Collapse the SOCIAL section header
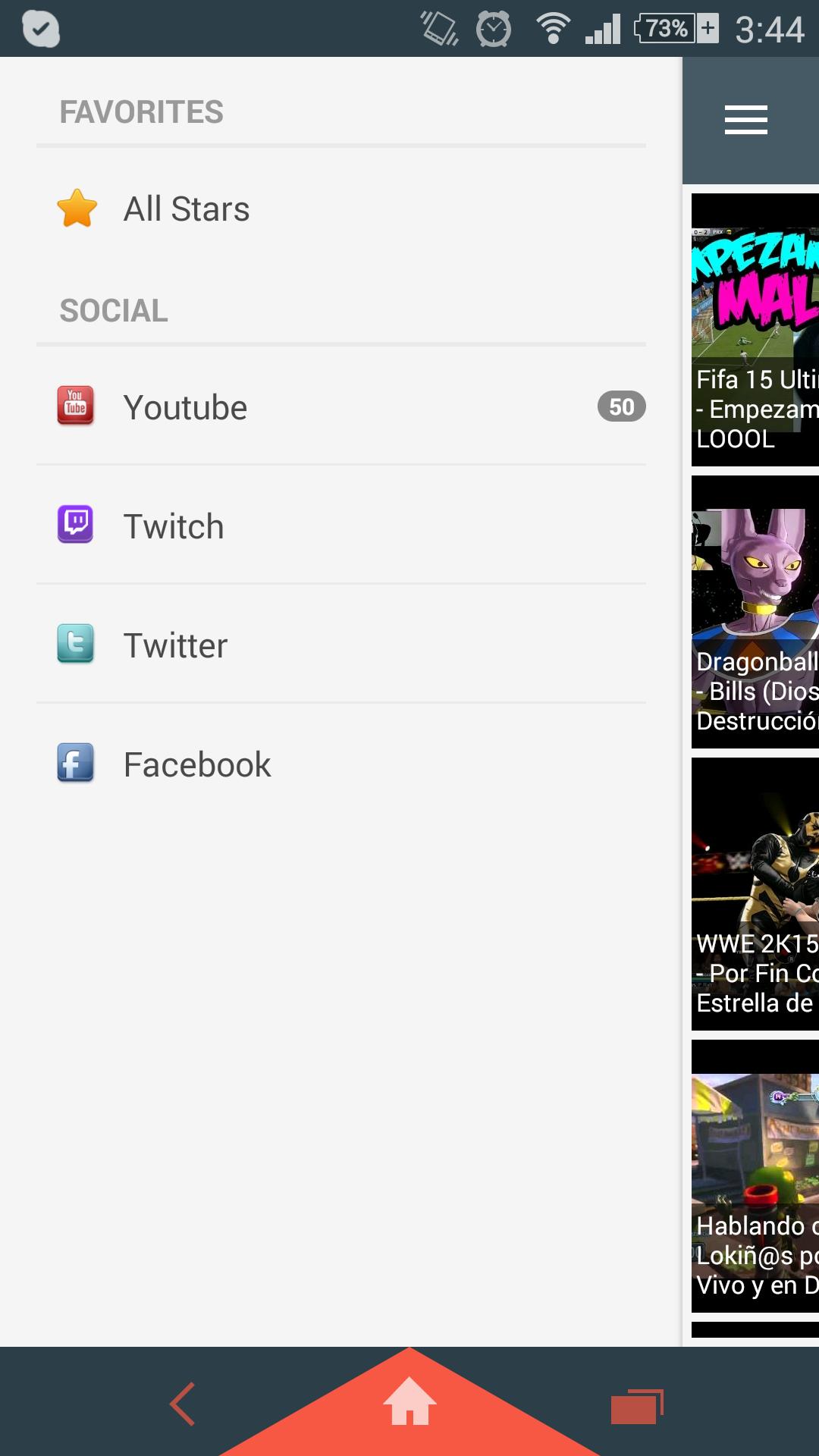The height and width of the screenshot is (1456, 819). click(114, 309)
